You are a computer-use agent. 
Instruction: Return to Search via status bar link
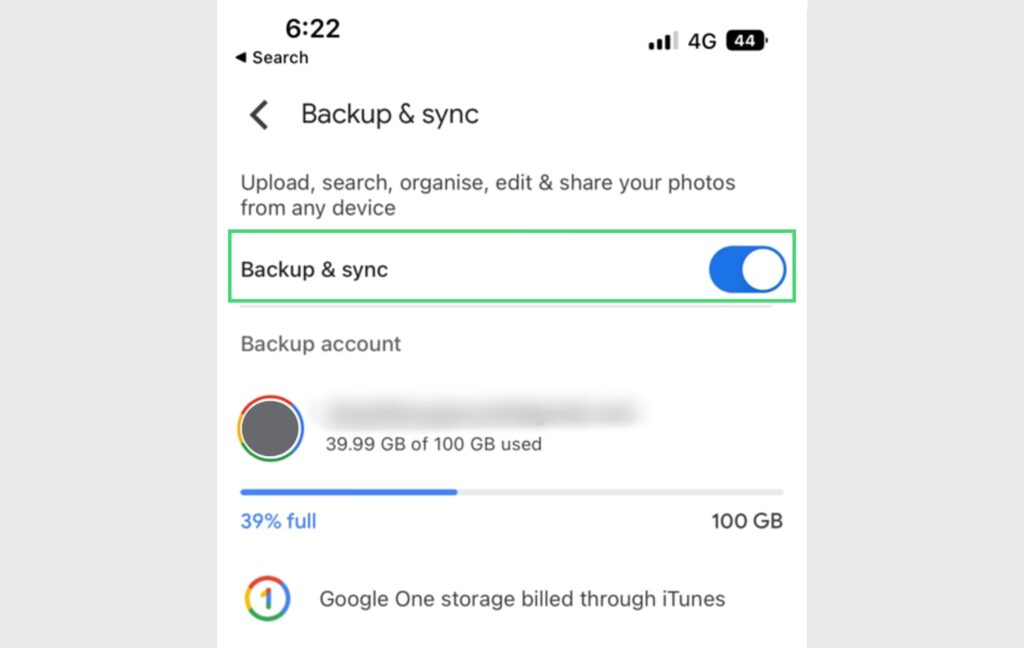tap(272, 58)
